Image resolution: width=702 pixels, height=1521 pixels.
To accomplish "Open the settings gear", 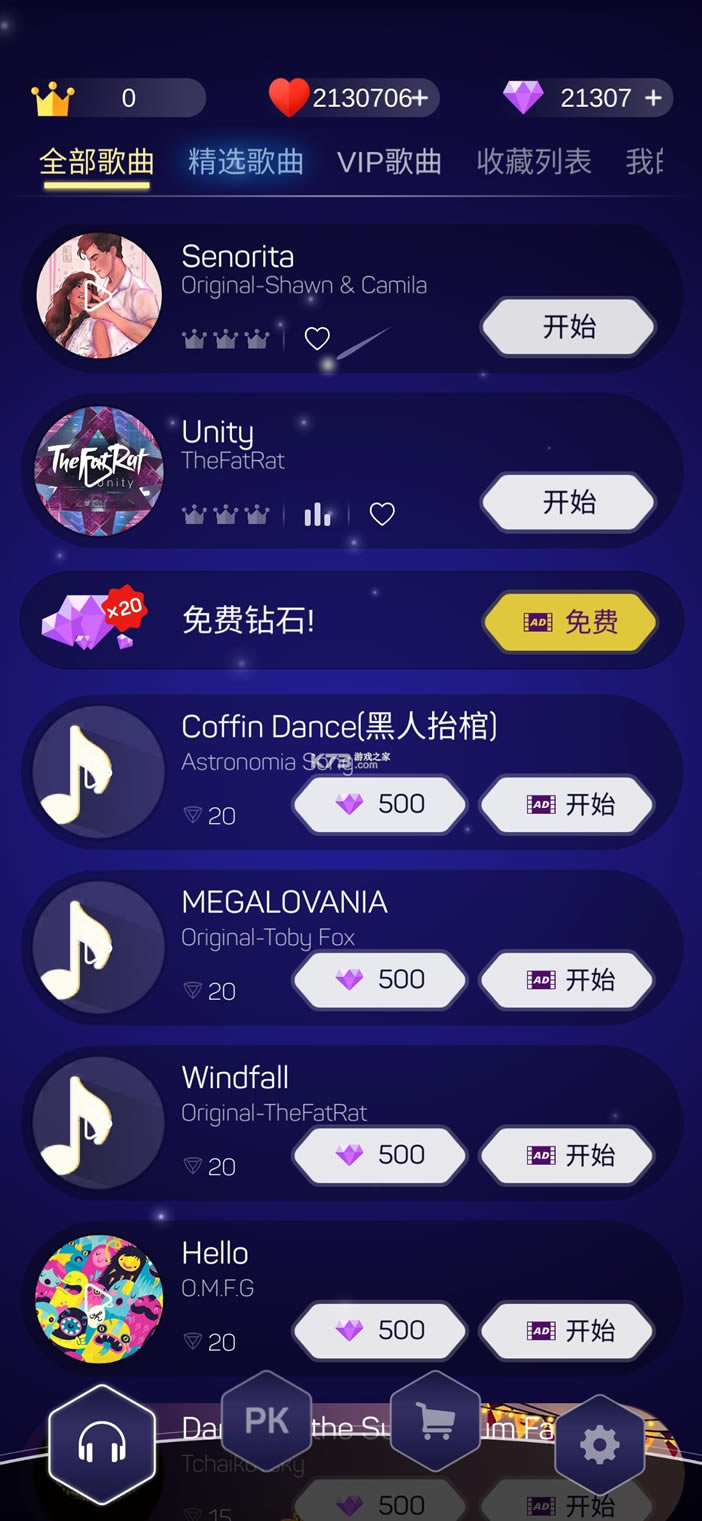I will click(599, 1445).
